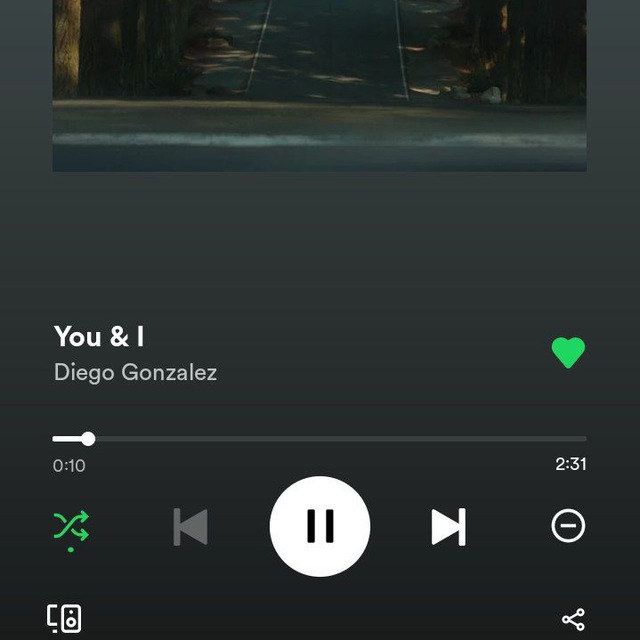Open artist Diego Gonzalez
This screenshot has height=640, width=640.
[135, 373]
